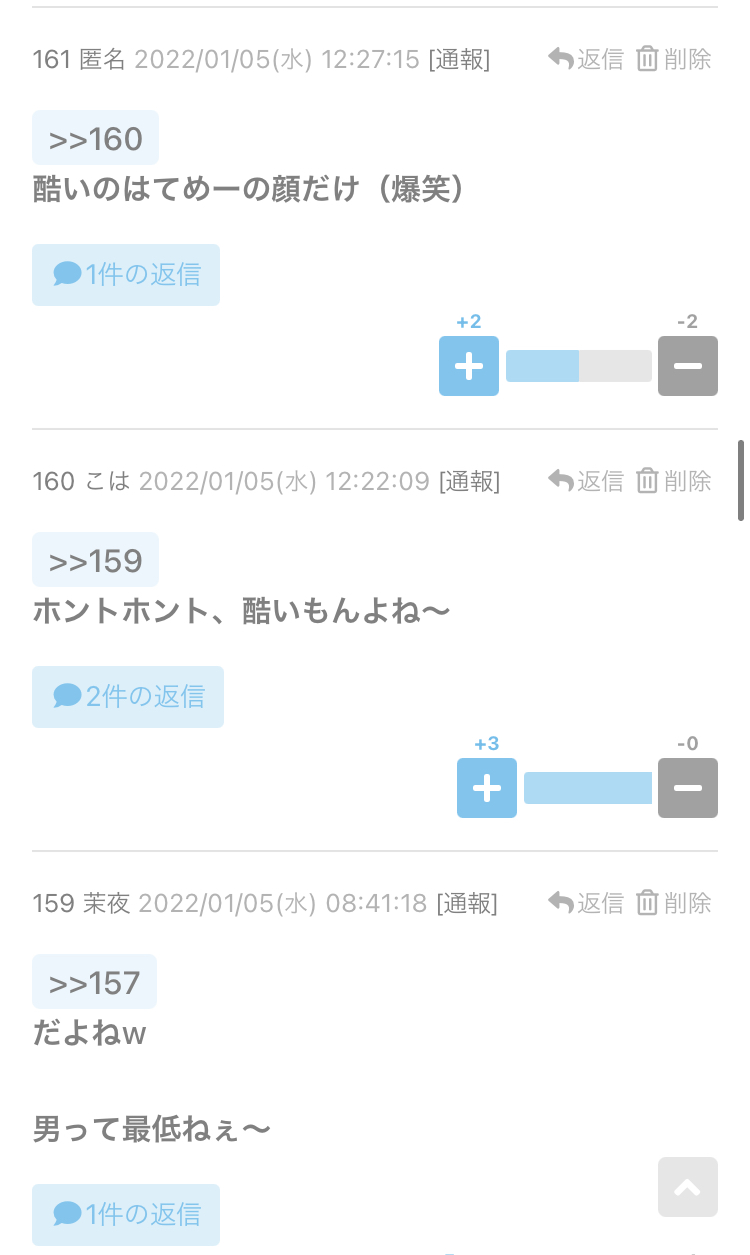Upvote comment 160 with the plus button
Image resolution: width=750 pixels, height=1255 pixels.
[x=487, y=788]
